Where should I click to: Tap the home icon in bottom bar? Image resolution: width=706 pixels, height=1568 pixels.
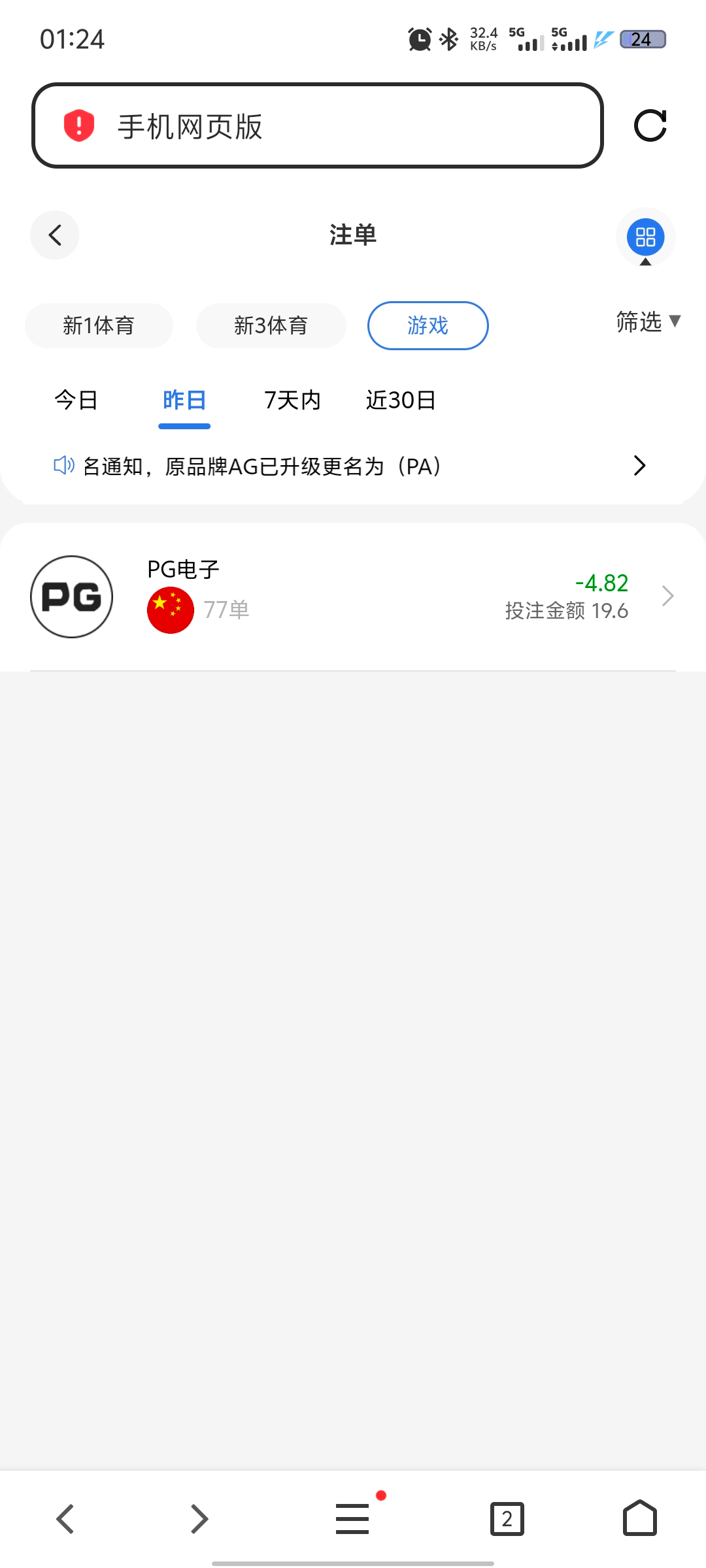click(x=639, y=1518)
